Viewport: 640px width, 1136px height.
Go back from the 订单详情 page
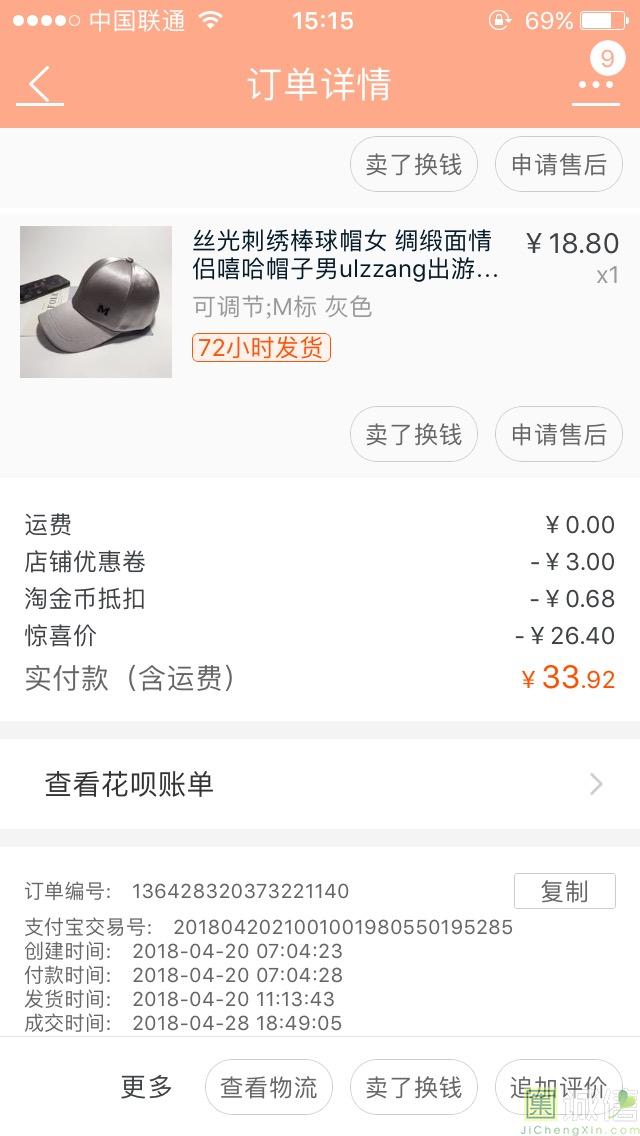[x=40, y=84]
